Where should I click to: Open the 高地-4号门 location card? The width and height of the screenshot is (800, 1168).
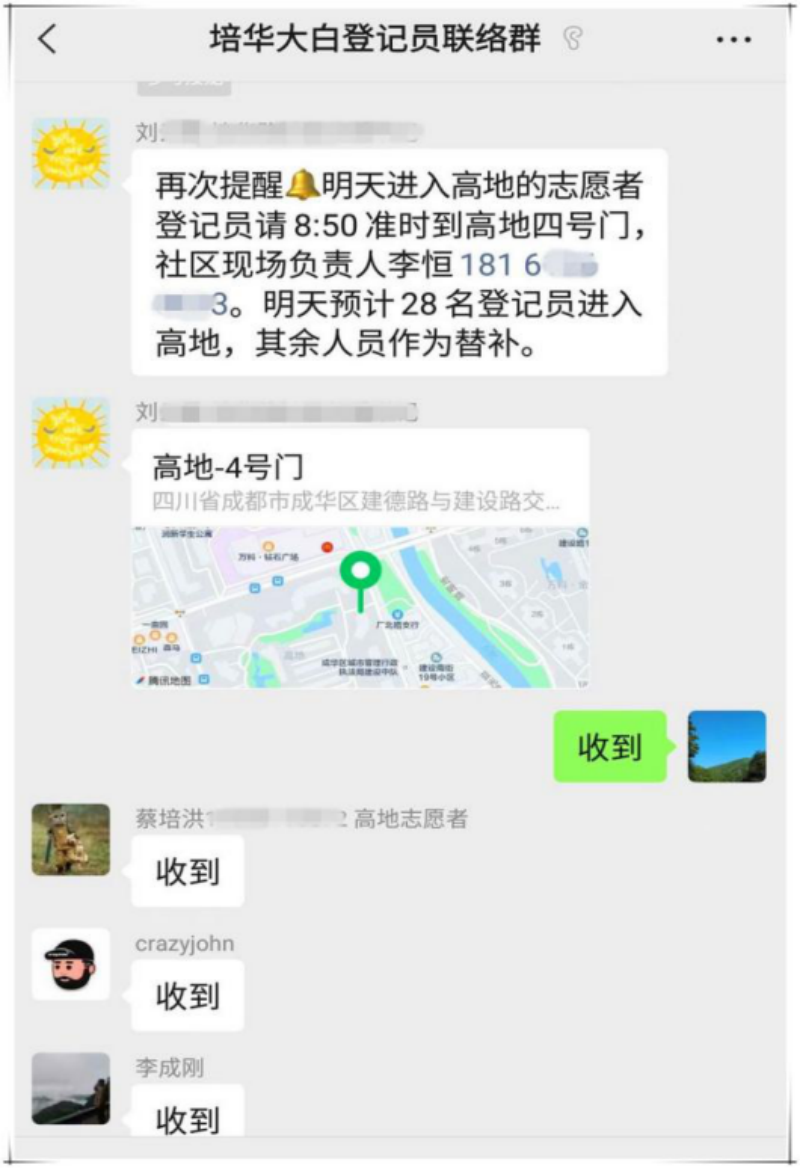coord(360,558)
